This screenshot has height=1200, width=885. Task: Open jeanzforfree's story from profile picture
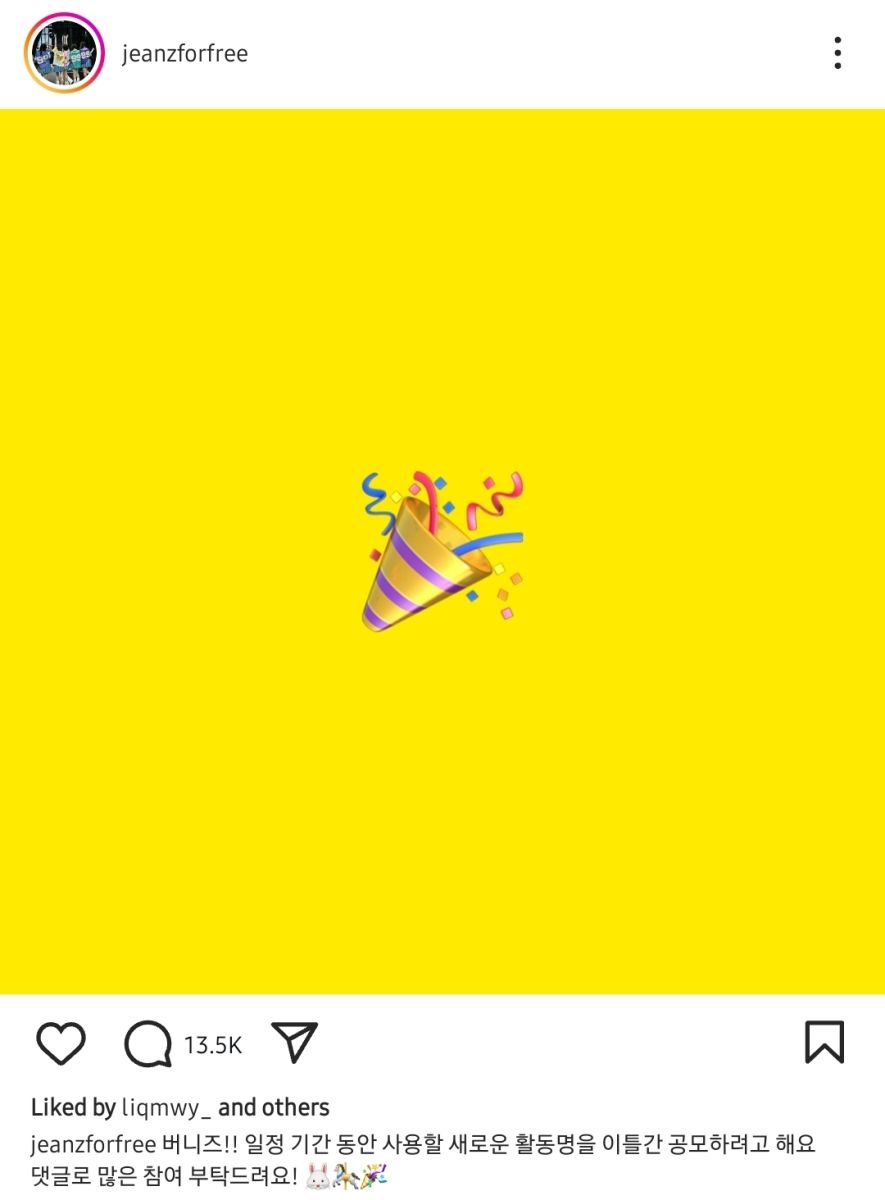(64, 53)
